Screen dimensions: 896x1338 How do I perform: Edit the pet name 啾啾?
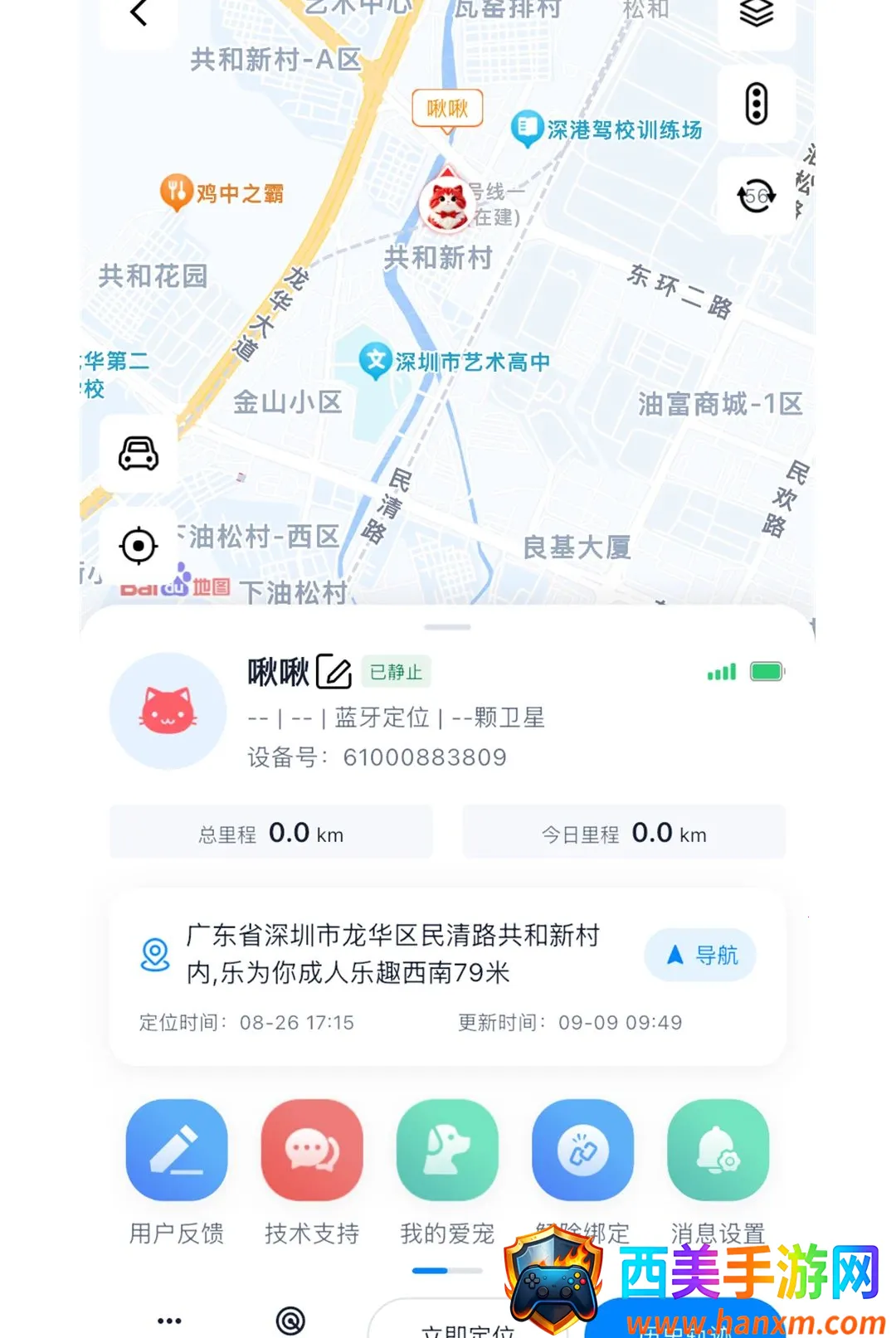(334, 671)
